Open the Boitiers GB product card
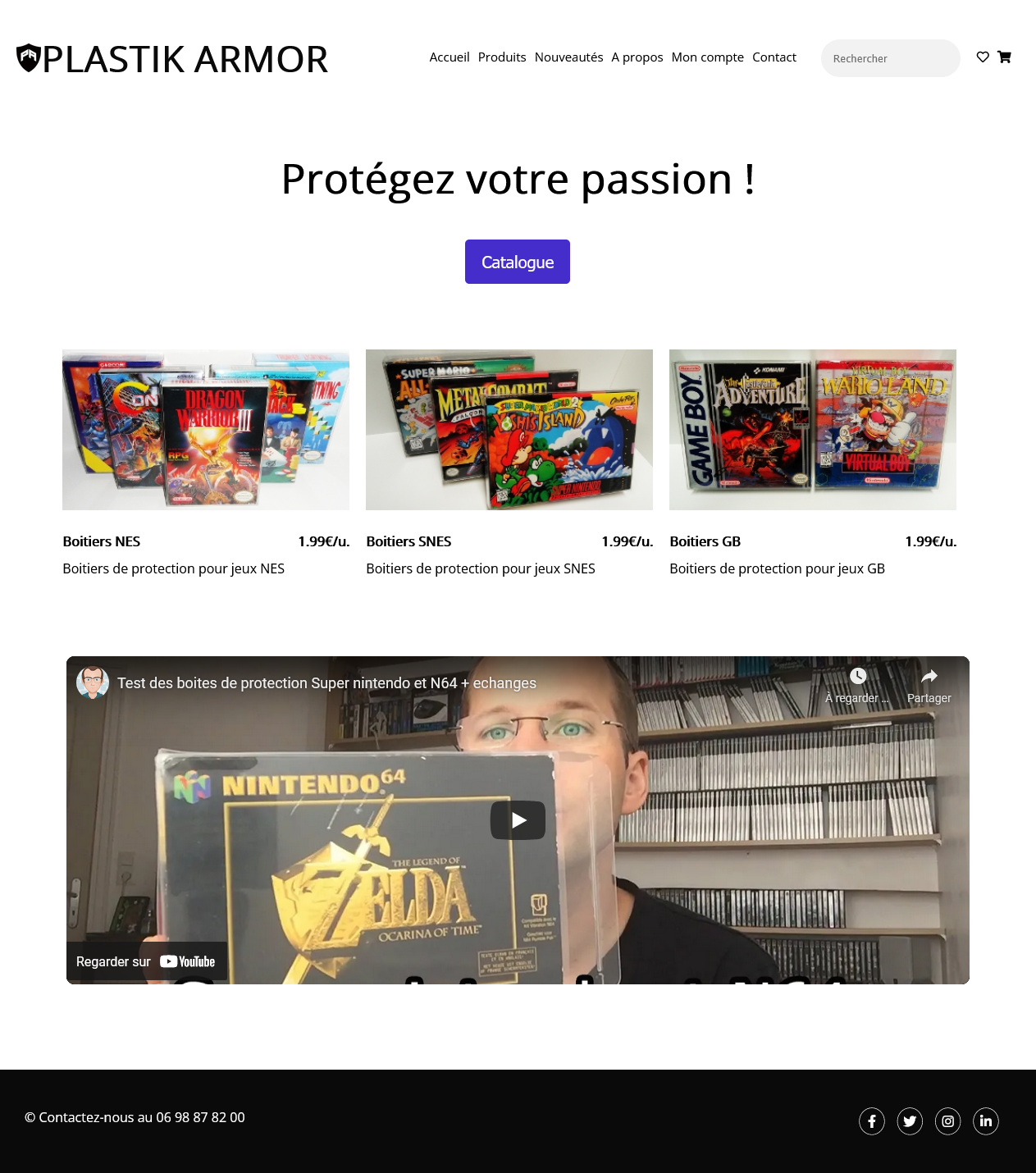This screenshot has width=1036, height=1173. coord(813,430)
